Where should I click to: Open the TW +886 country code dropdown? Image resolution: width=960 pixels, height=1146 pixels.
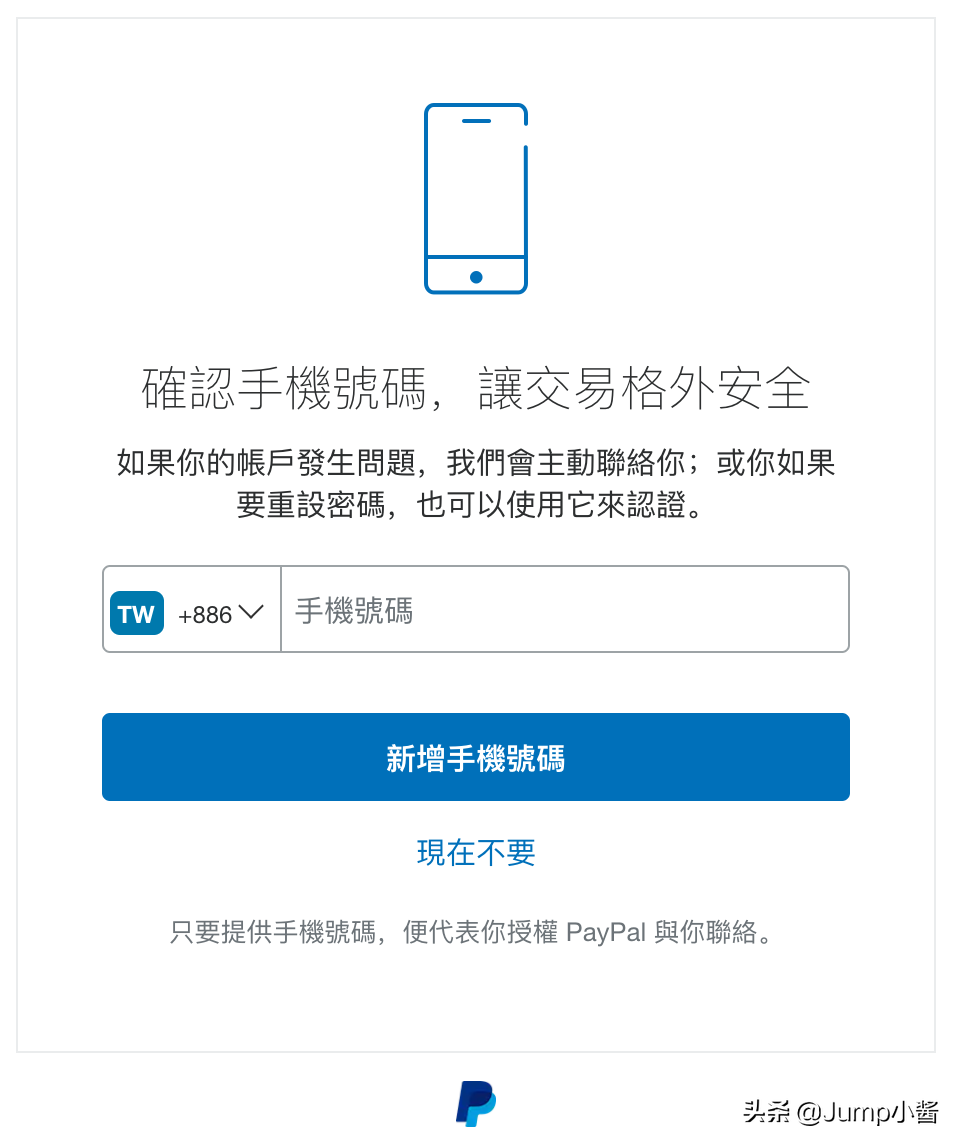click(x=191, y=611)
